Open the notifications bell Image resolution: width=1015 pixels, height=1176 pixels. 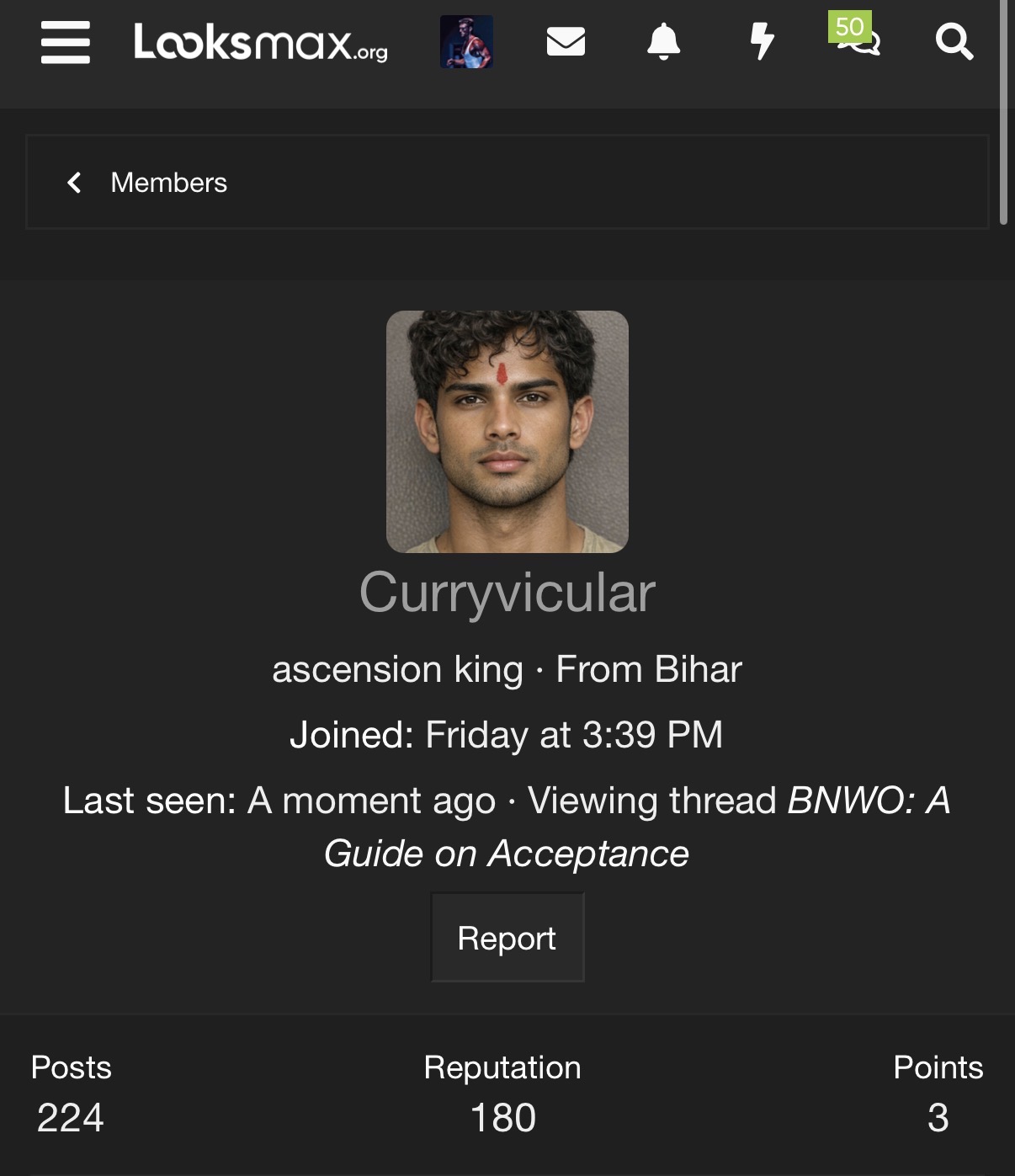click(663, 41)
